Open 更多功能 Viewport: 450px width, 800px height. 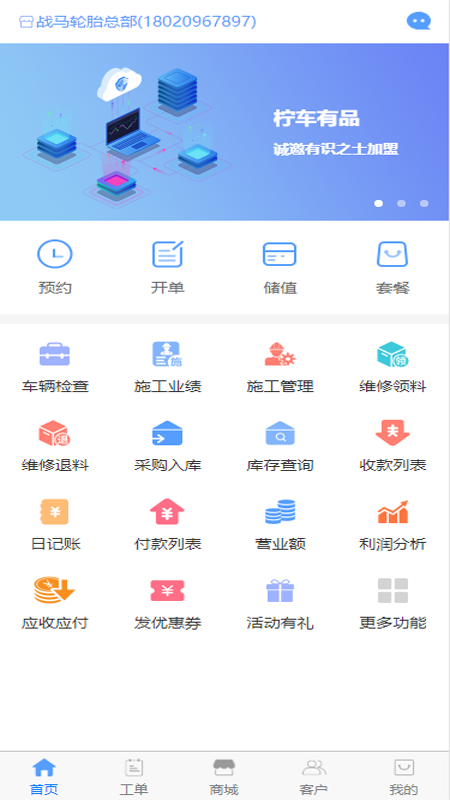pyautogui.click(x=392, y=604)
